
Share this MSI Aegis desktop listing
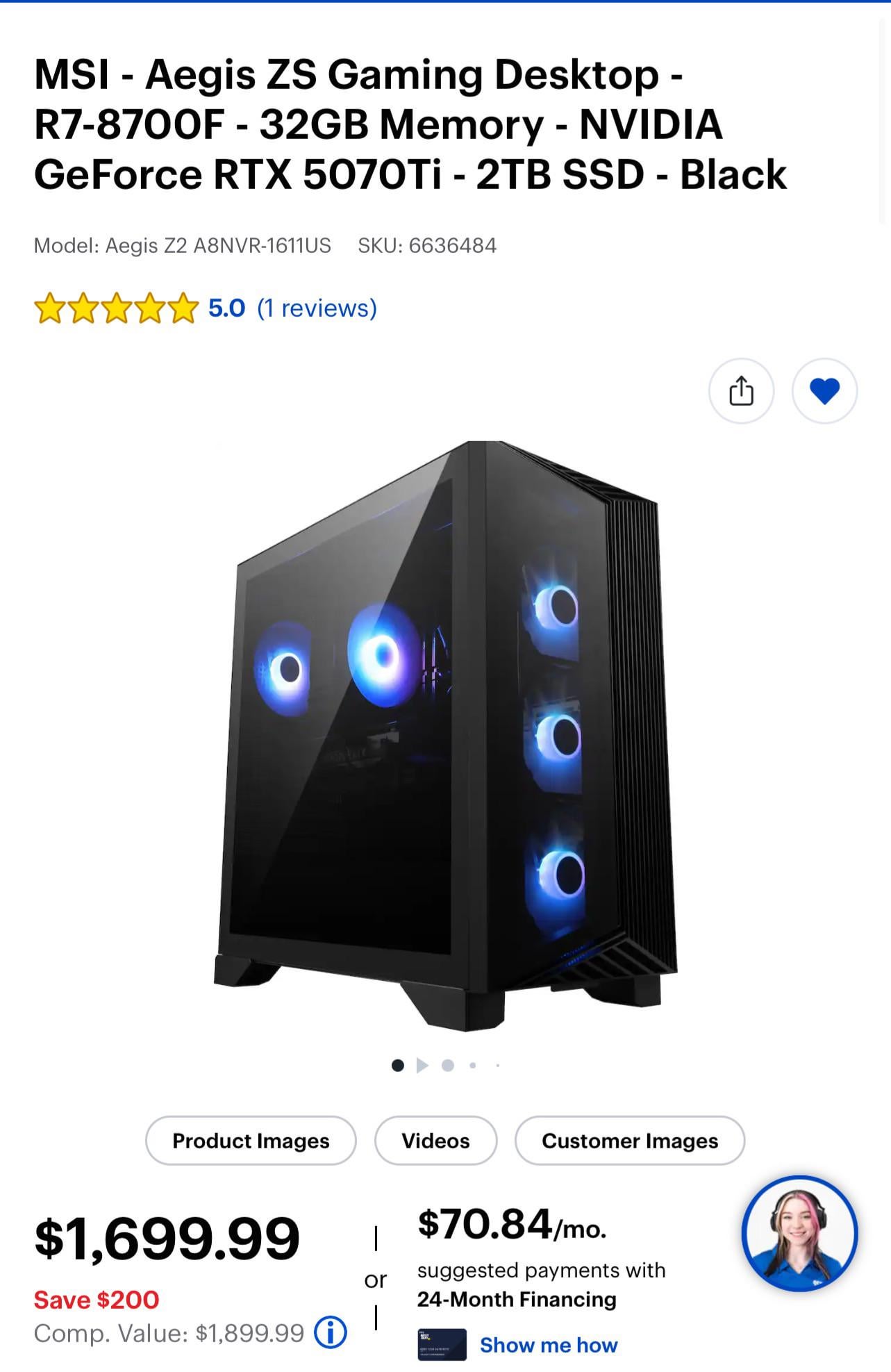(741, 391)
